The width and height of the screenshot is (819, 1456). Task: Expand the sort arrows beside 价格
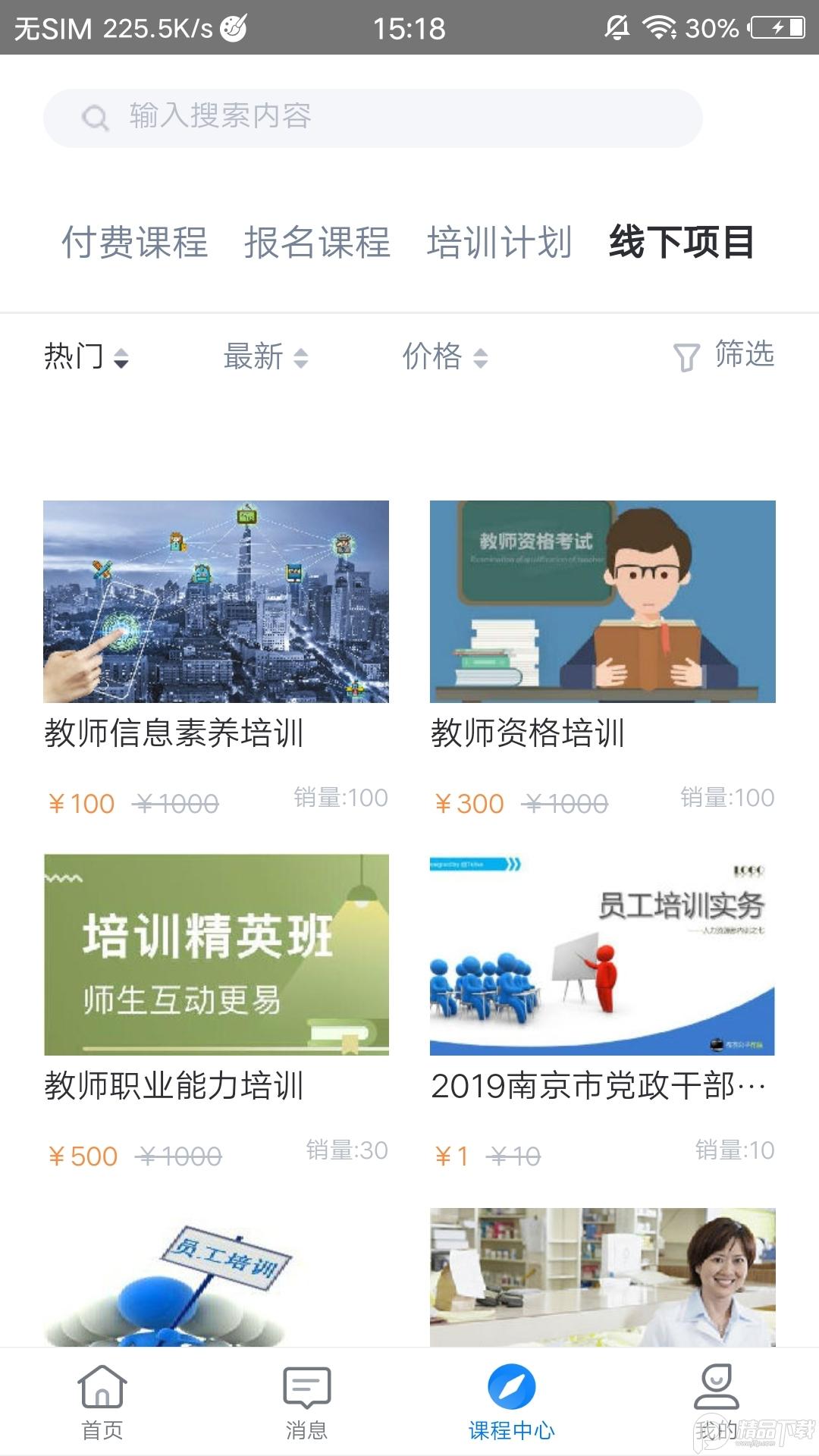coord(480,358)
